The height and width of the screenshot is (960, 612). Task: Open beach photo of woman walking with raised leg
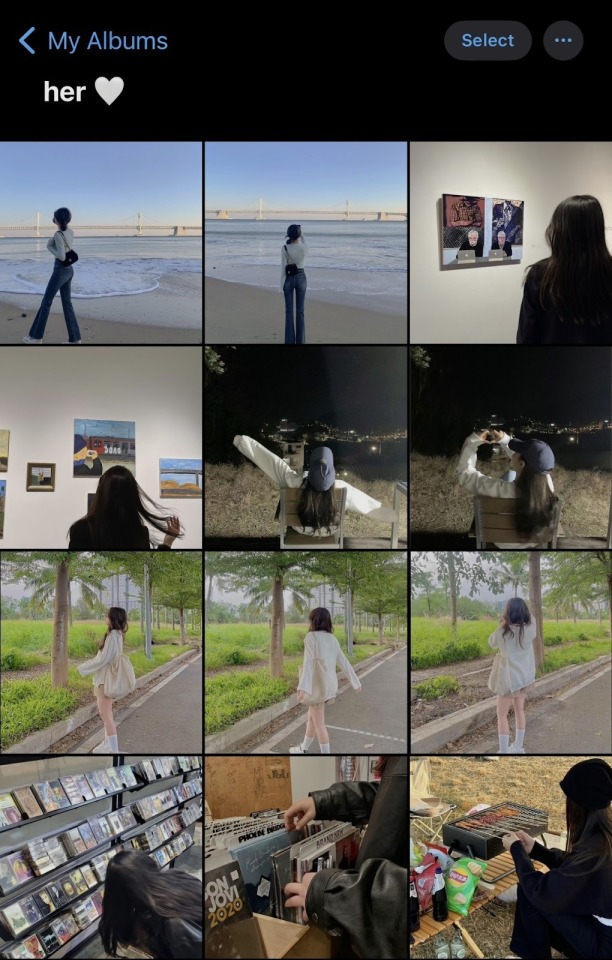(101, 243)
